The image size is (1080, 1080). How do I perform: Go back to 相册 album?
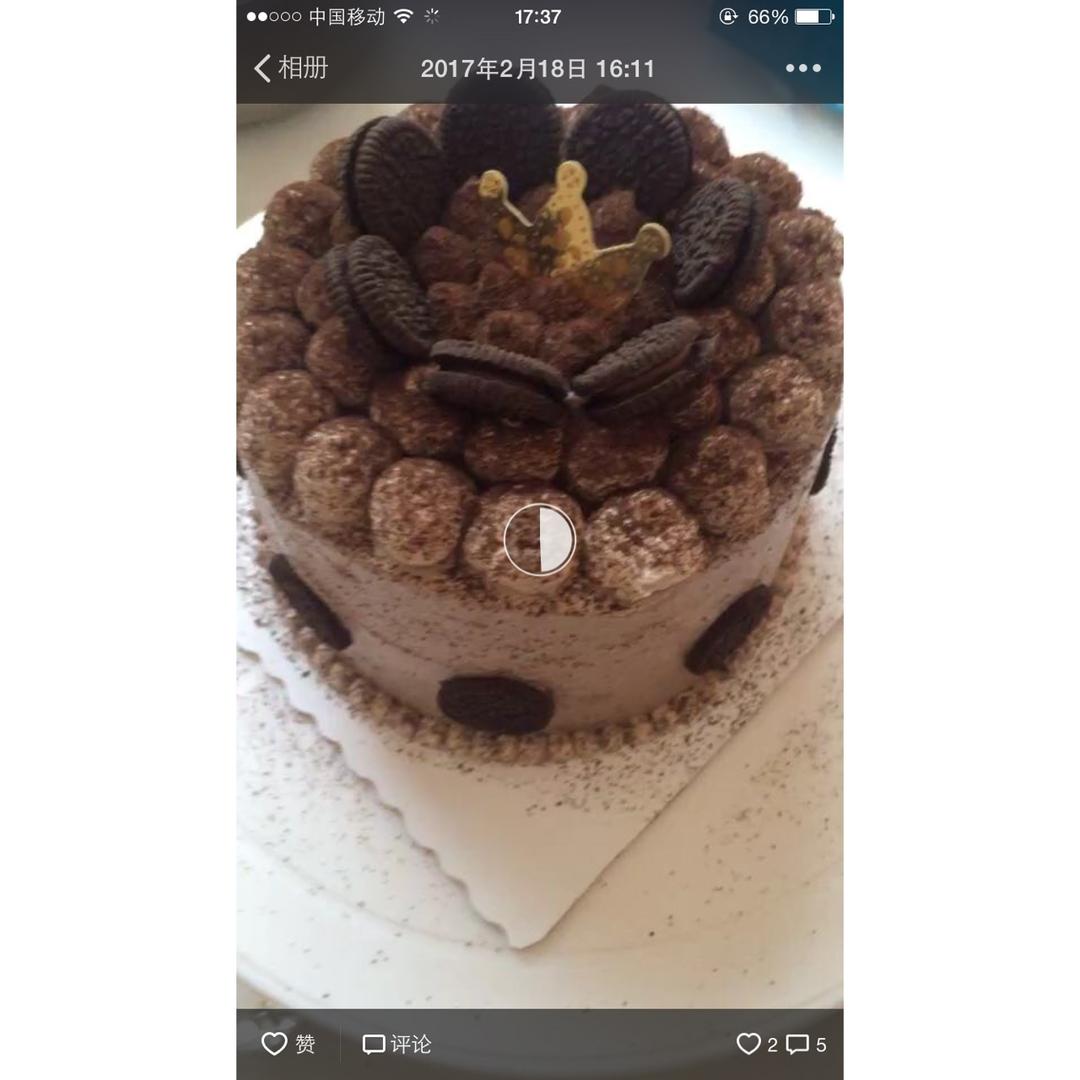click(291, 68)
